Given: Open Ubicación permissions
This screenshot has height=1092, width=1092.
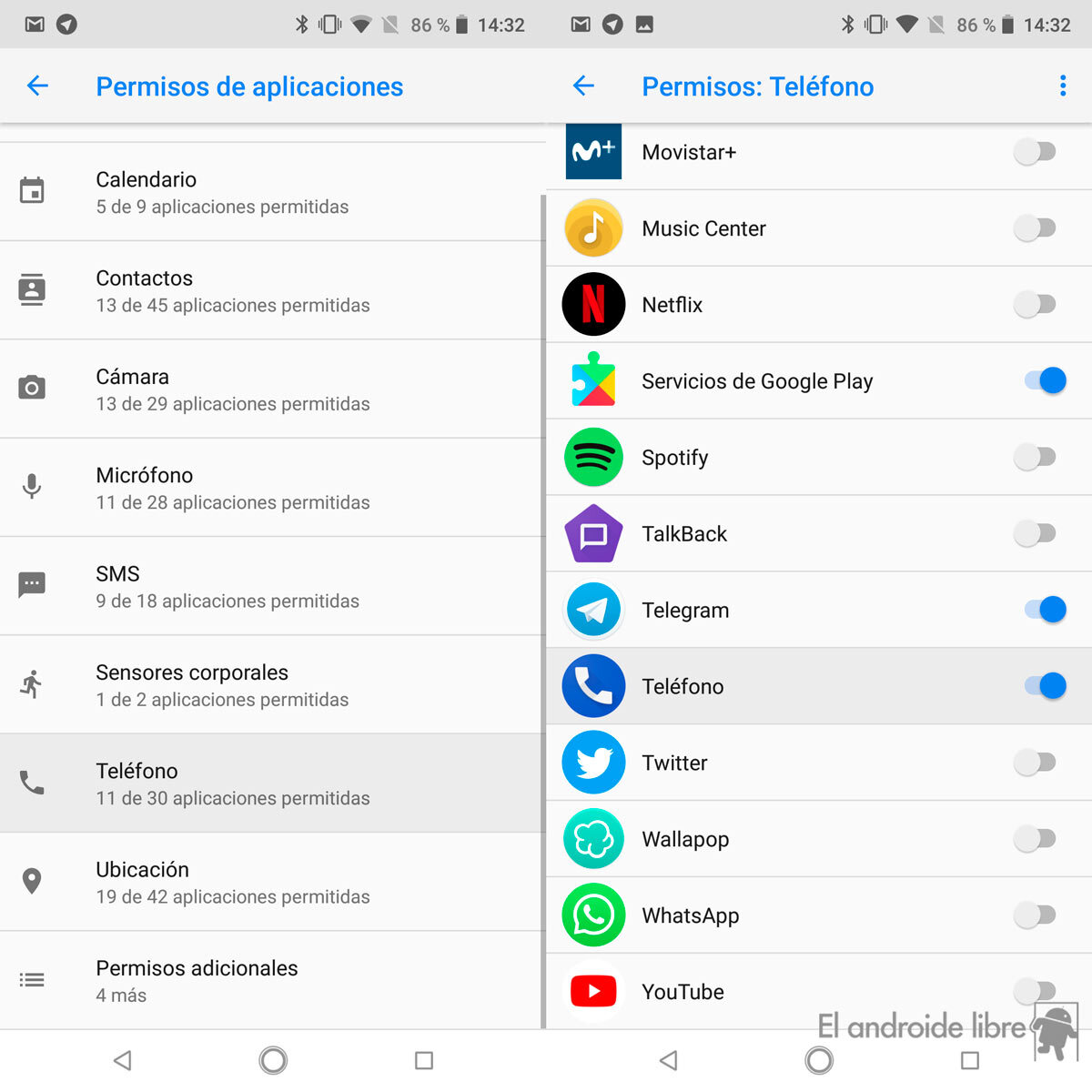Looking at the screenshot, I should 273,882.
